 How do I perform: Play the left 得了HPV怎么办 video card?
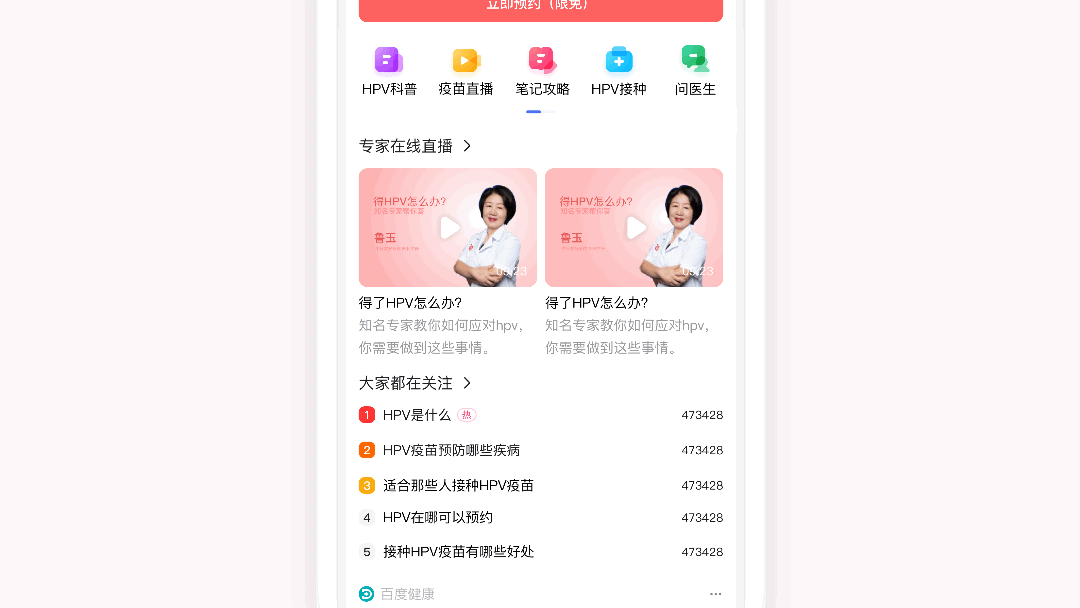click(448, 228)
